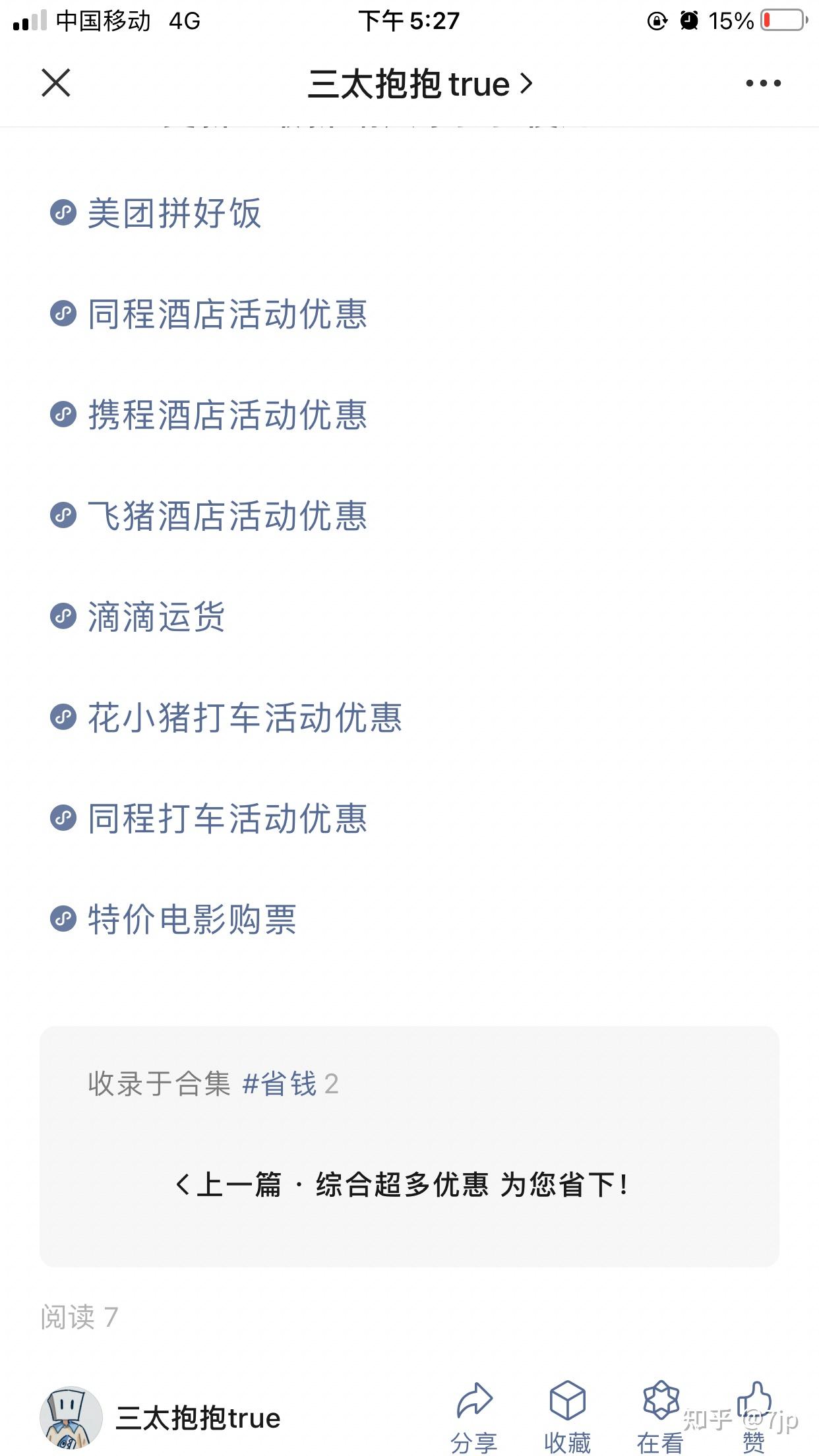Open 携程酒店活动优惠 link
Image resolution: width=819 pixels, height=1456 pixels.
(x=209, y=415)
